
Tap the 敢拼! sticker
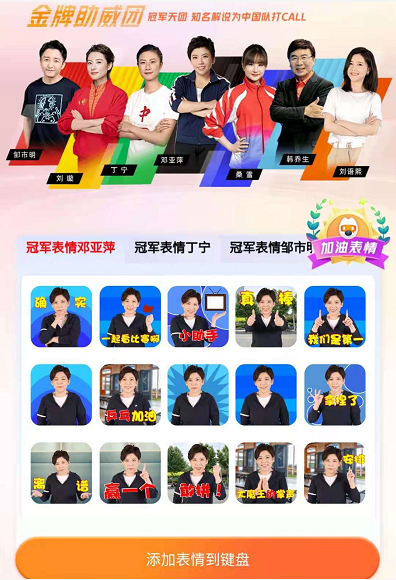click(198, 473)
